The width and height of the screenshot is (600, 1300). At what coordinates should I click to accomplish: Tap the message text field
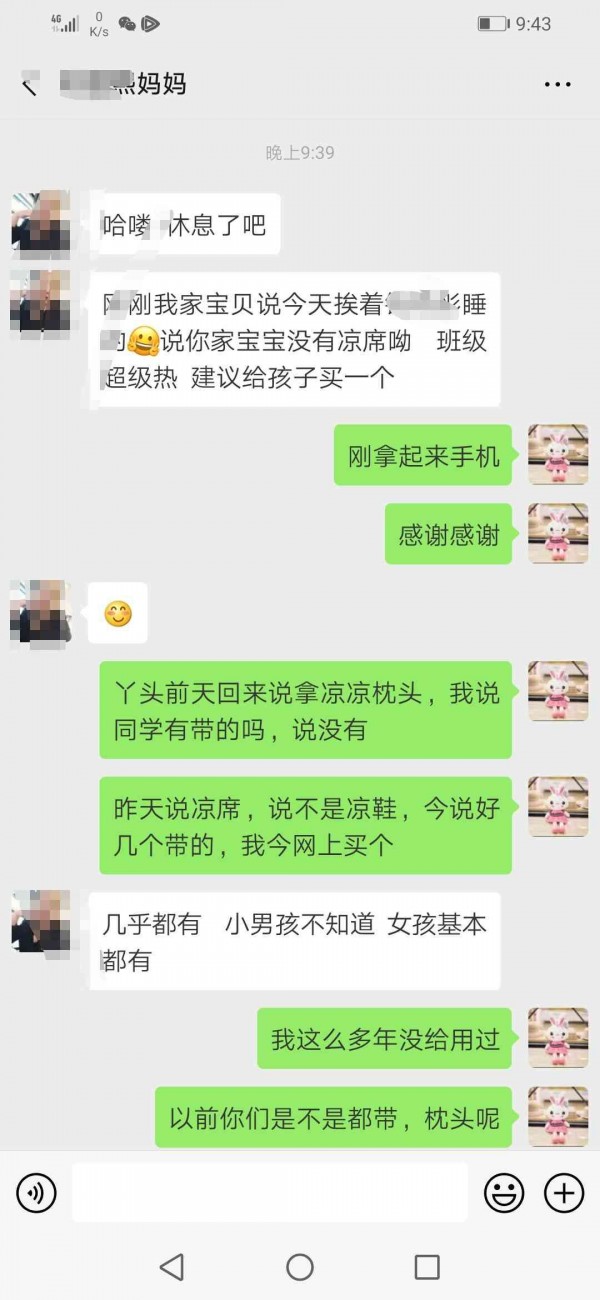(x=270, y=1192)
